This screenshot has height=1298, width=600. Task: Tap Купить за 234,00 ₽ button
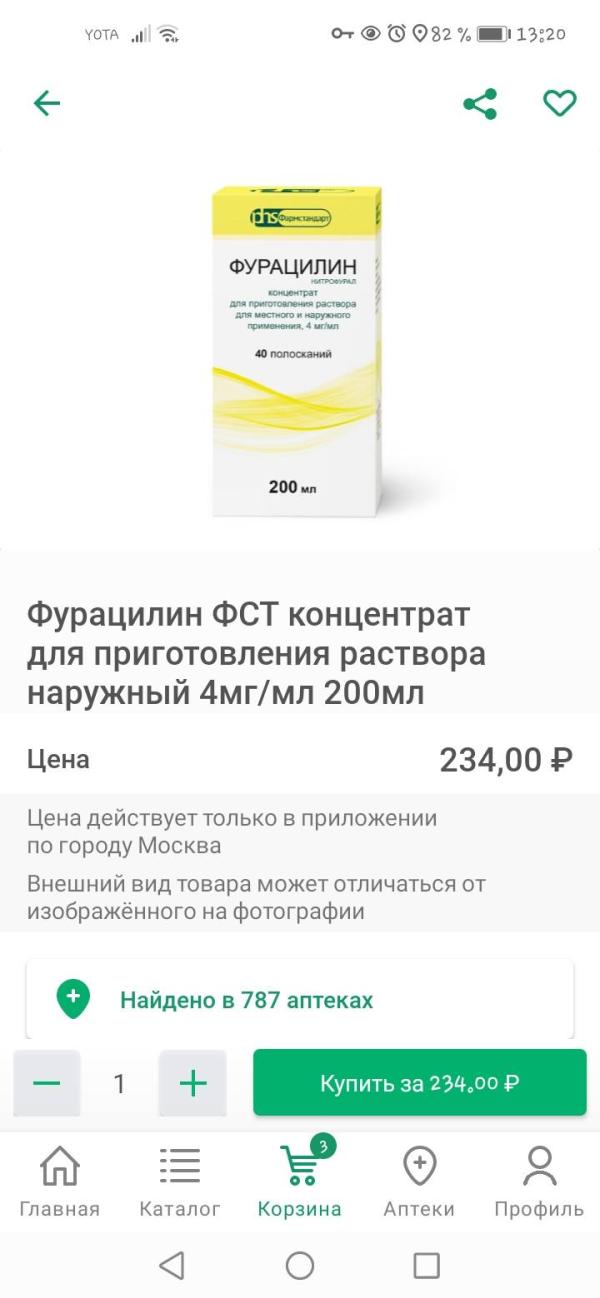click(x=419, y=1083)
